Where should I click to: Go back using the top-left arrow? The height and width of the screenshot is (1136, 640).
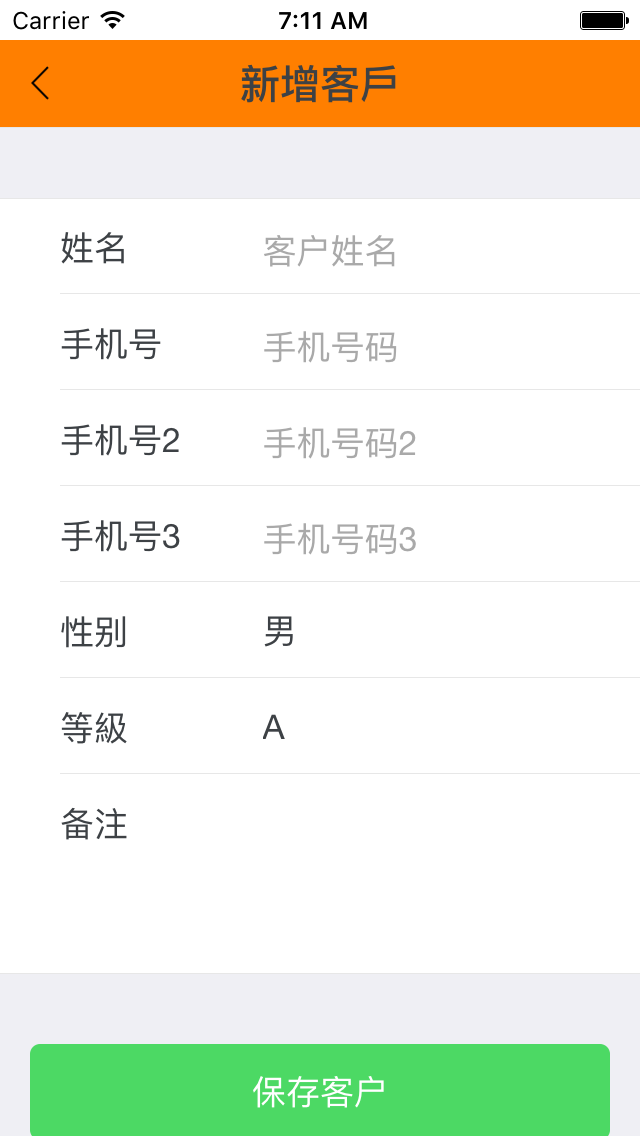(x=41, y=83)
